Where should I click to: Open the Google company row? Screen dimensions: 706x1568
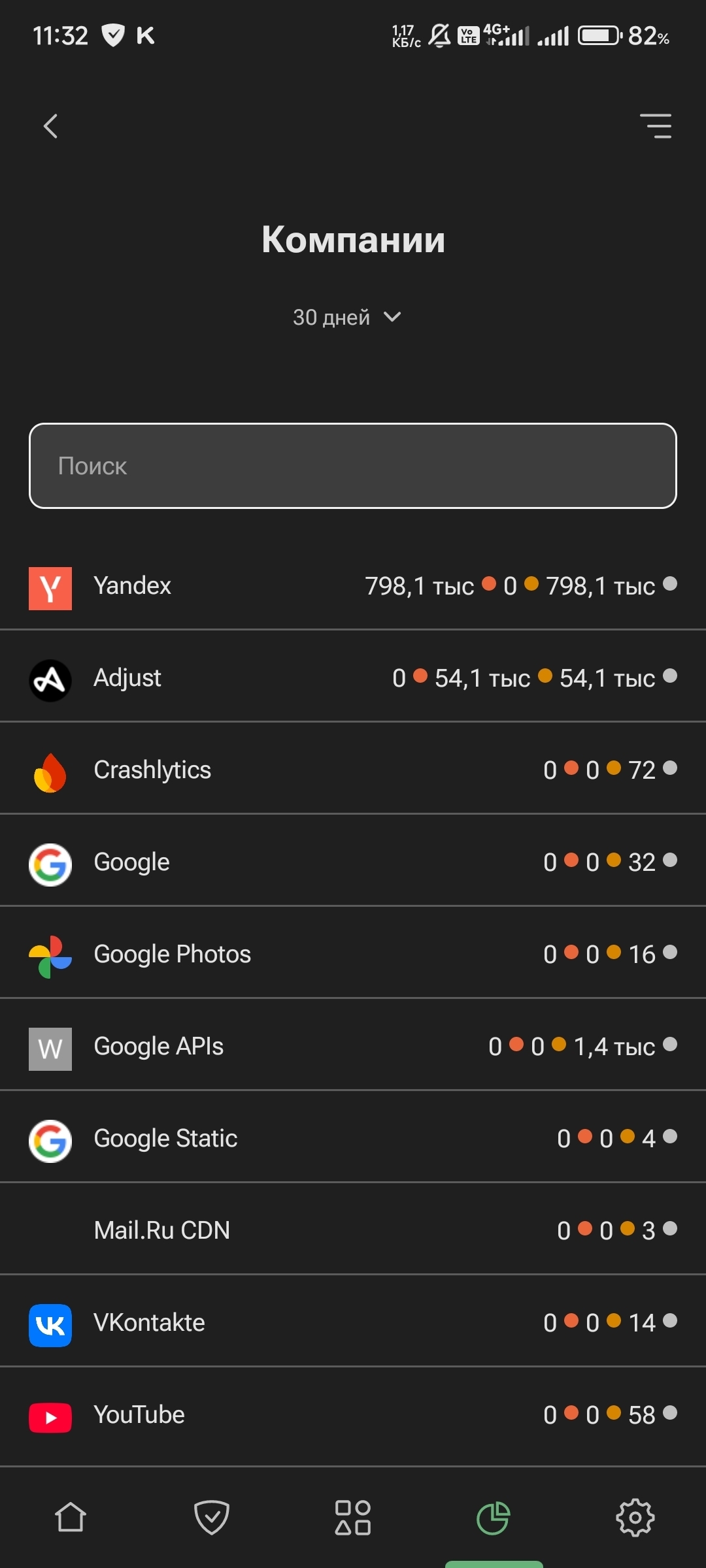click(x=353, y=862)
